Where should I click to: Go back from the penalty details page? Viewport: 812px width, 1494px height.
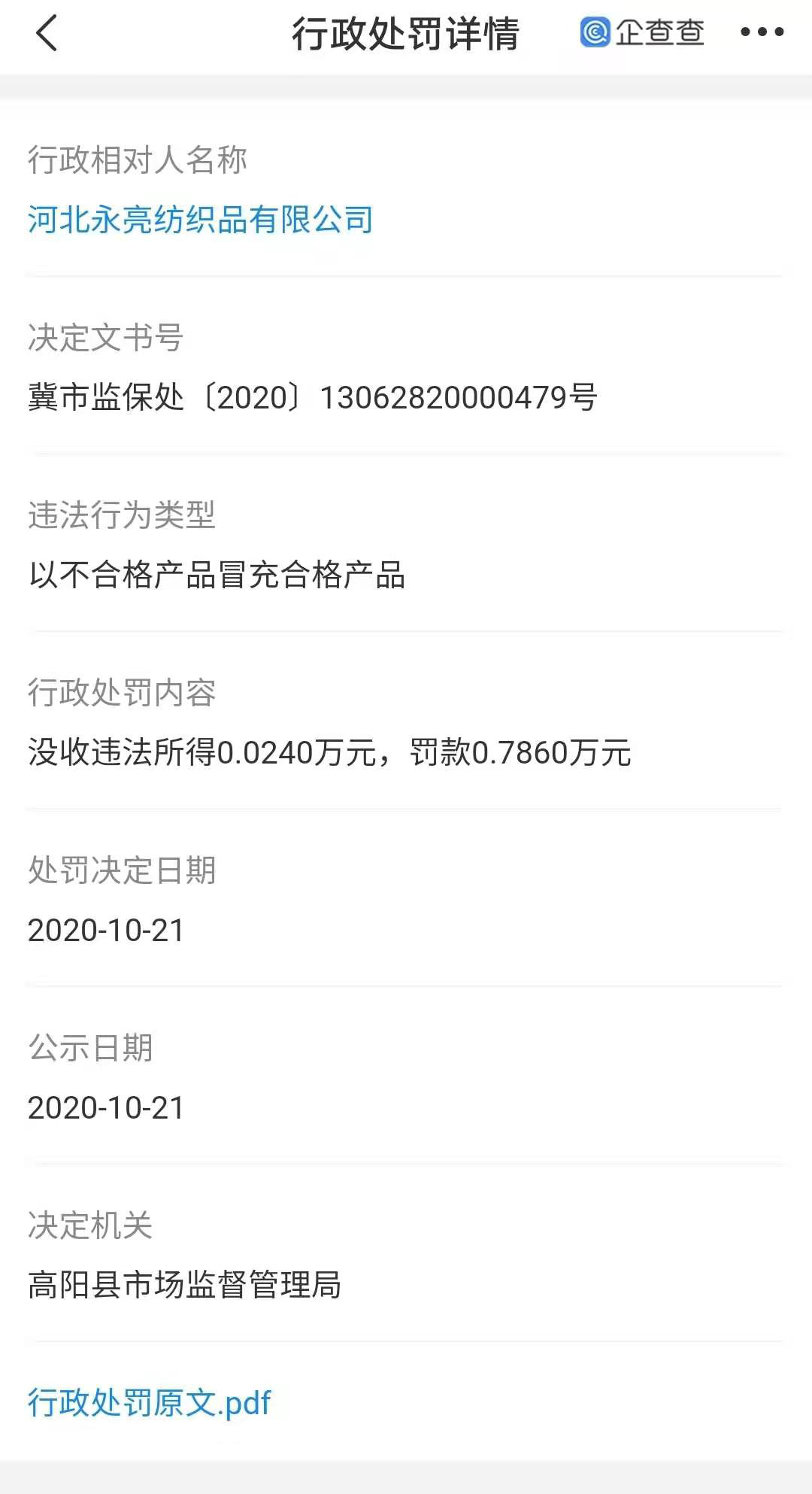pyautogui.click(x=47, y=34)
